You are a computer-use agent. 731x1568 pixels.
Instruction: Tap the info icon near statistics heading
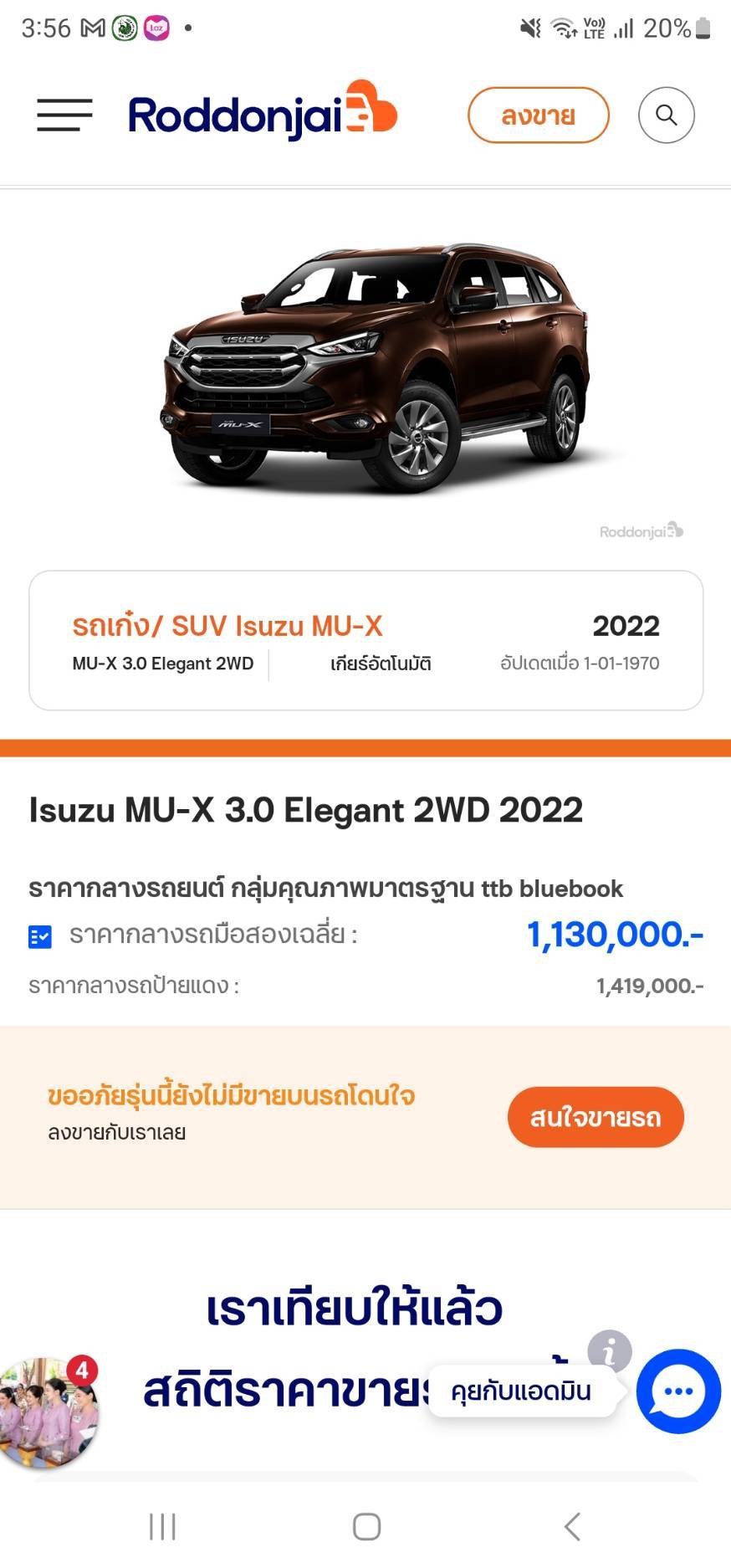(609, 1349)
